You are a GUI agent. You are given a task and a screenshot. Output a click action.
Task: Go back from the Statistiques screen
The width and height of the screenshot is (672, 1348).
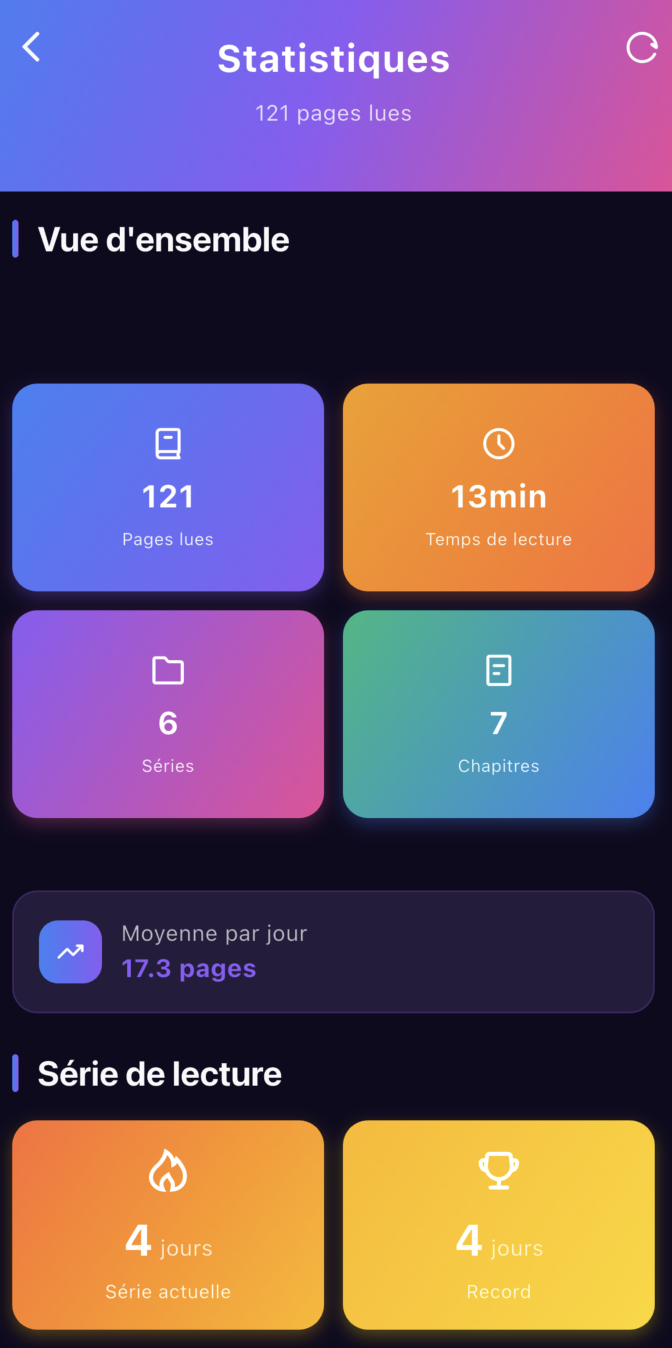point(32,47)
